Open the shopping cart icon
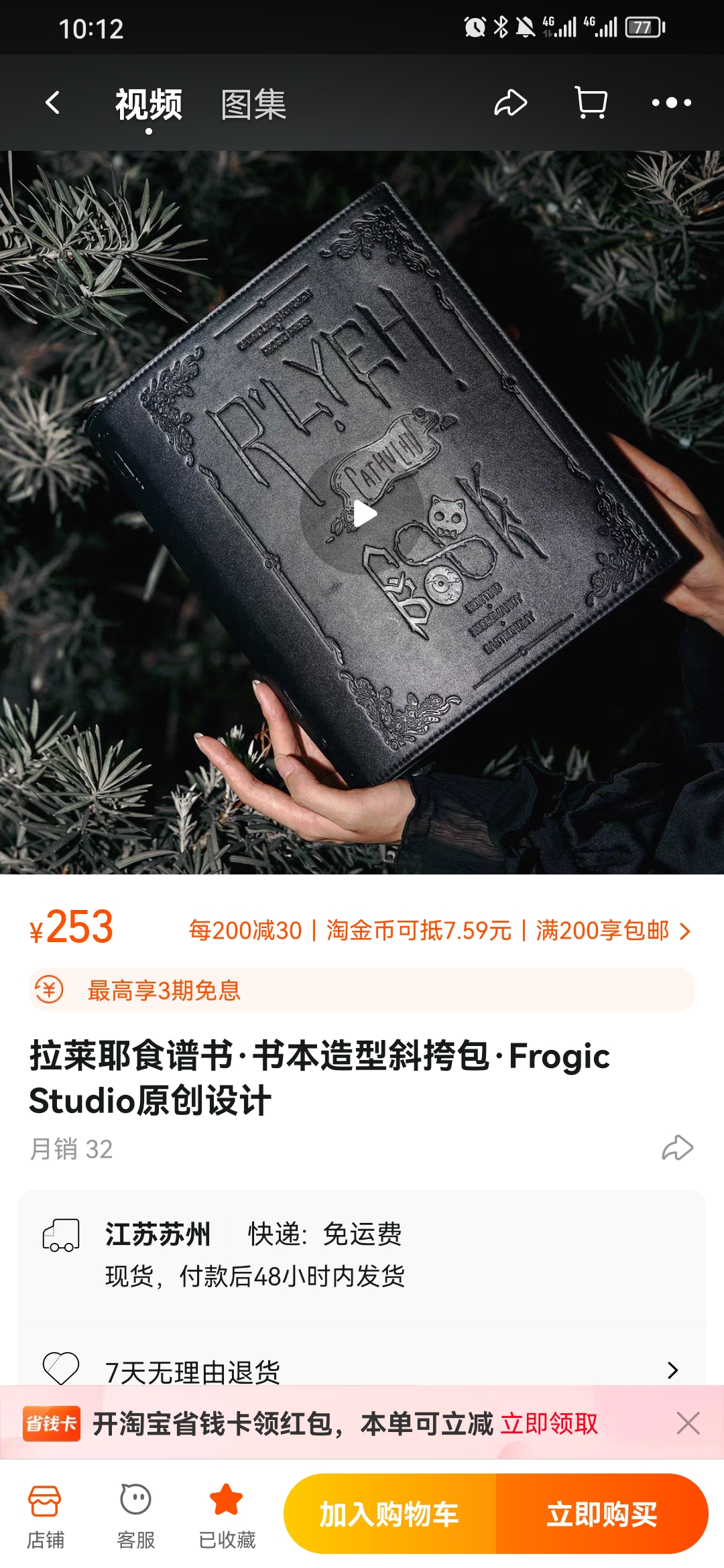724x1568 pixels. coord(591,103)
